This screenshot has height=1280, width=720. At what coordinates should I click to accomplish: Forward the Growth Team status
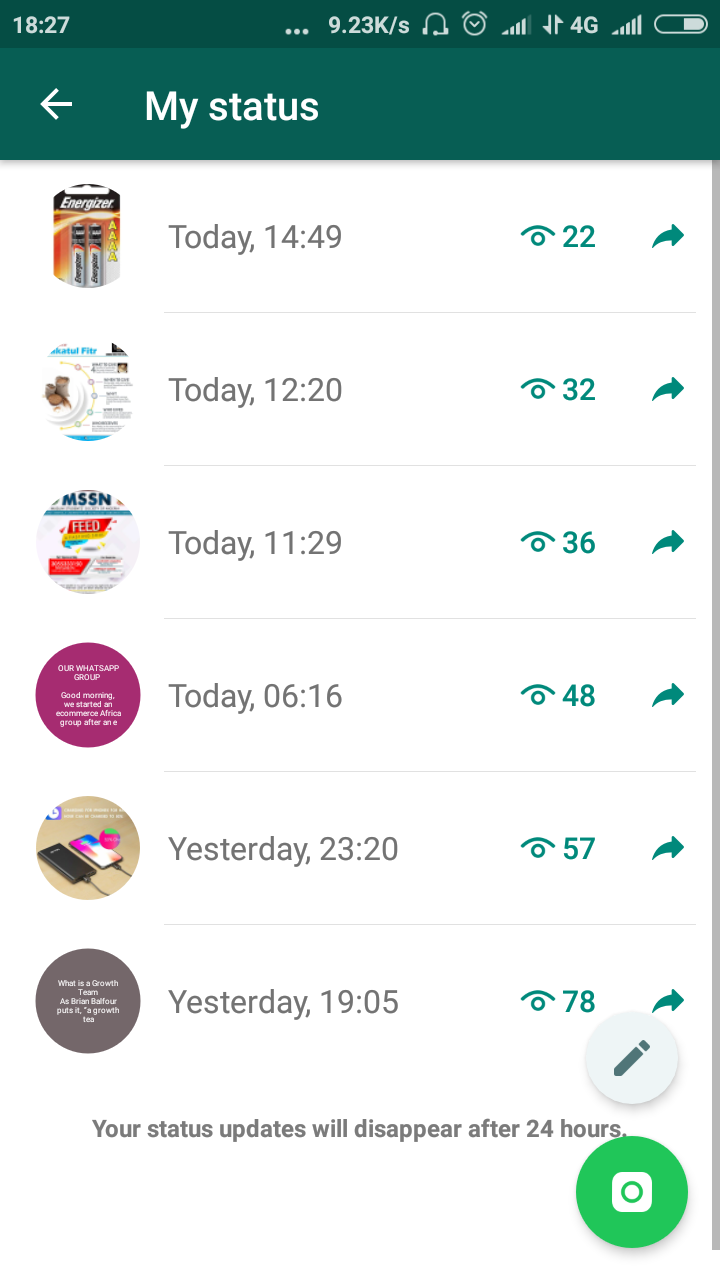coord(668,1001)
